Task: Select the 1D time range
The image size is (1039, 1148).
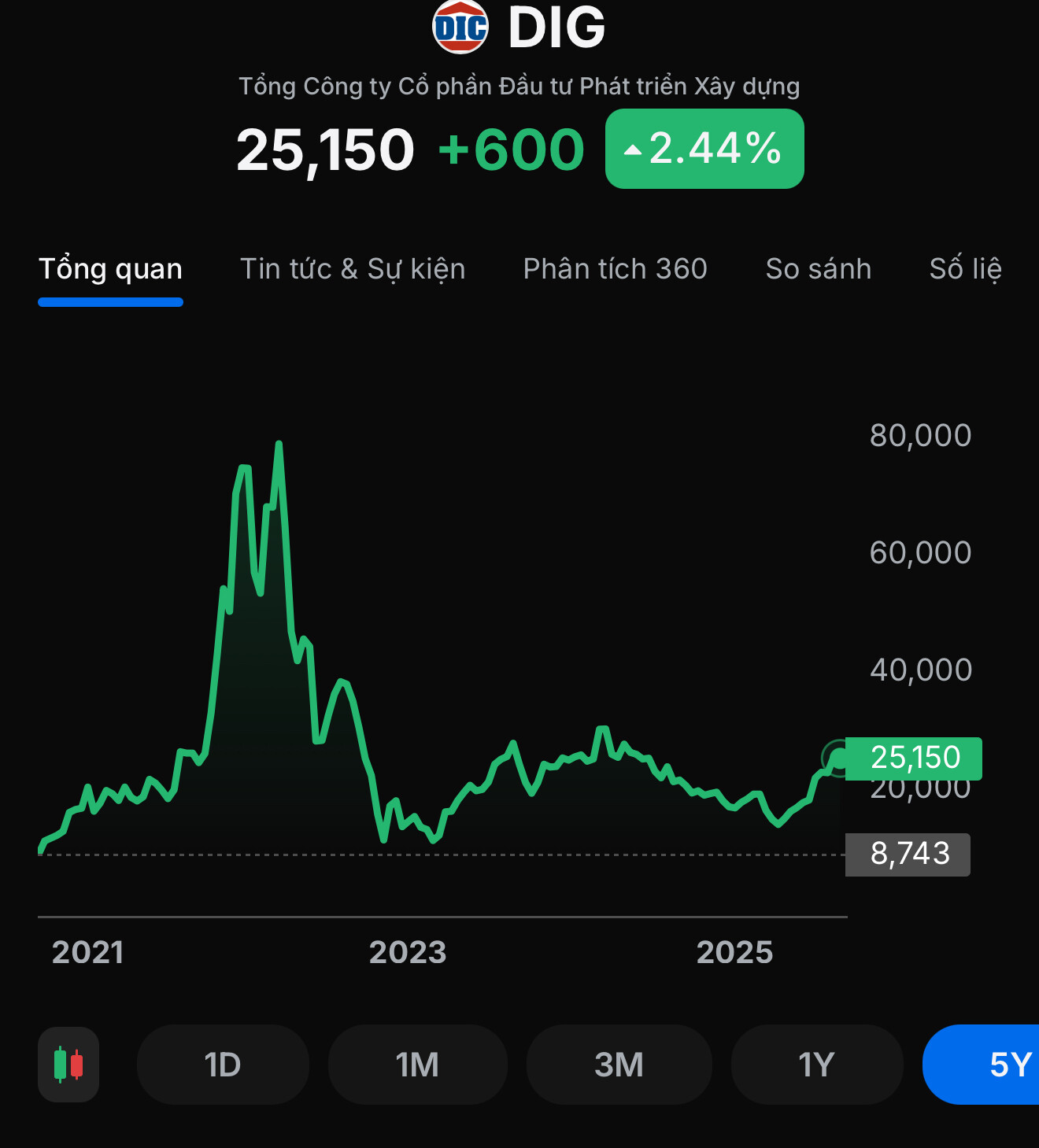Action: click(223, 1065)
